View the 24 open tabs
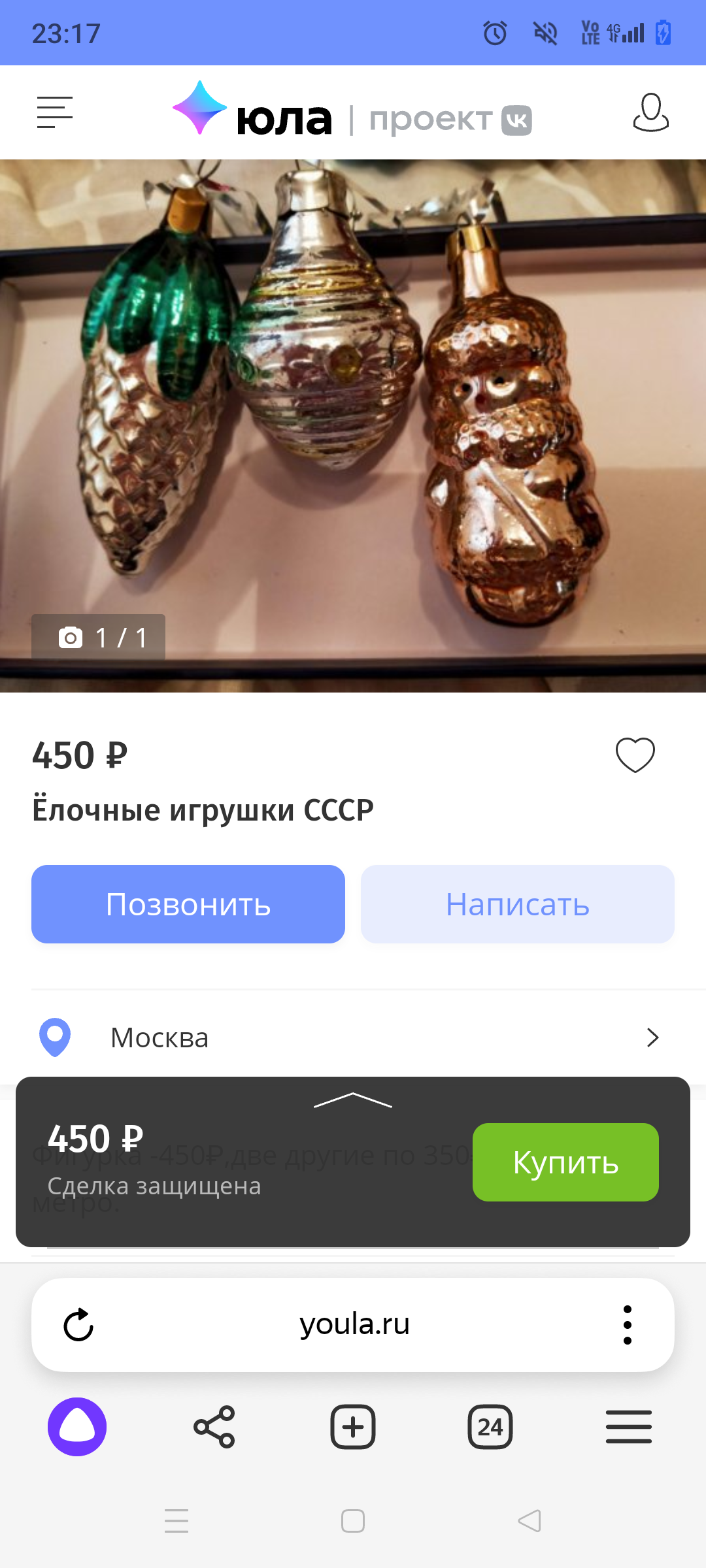706x1568 pixels. 490,1427
